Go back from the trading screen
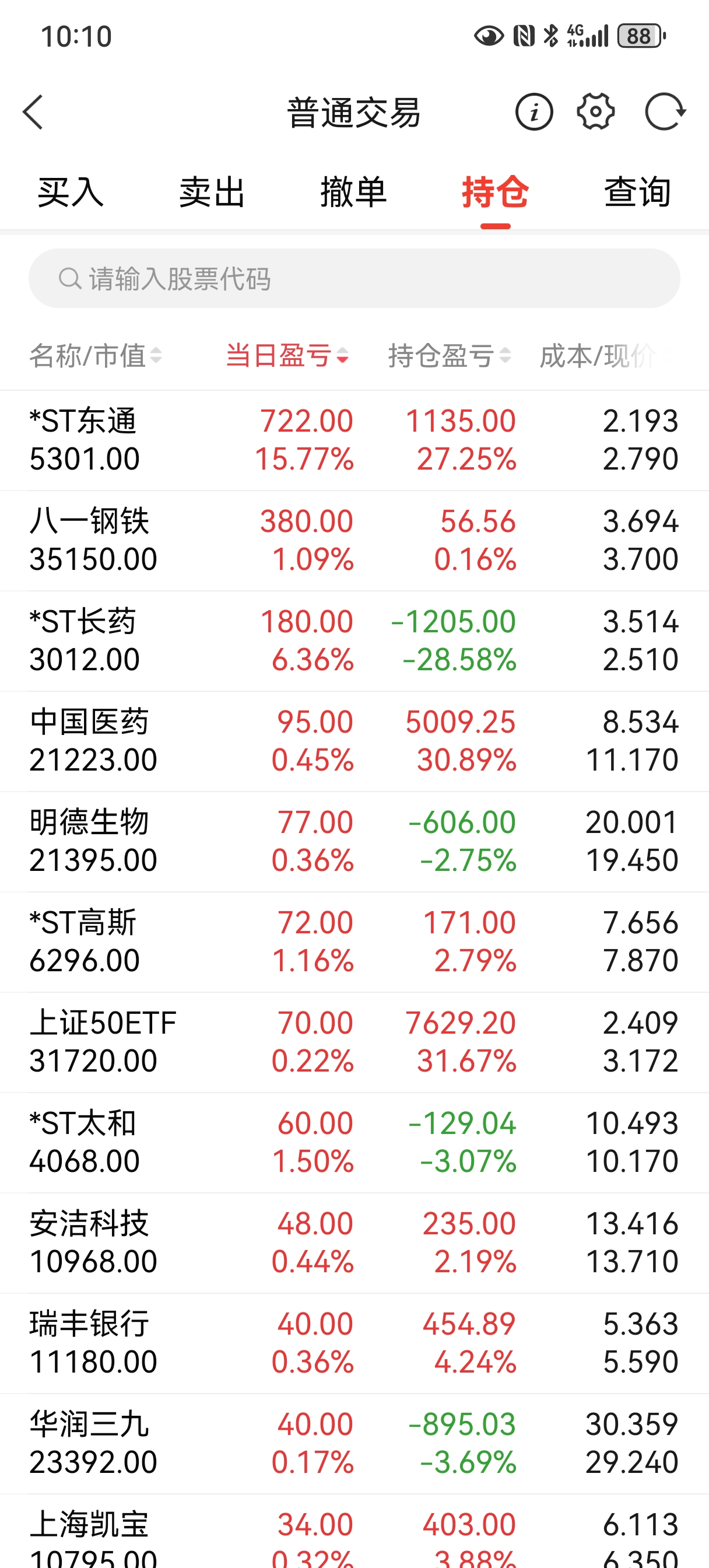Viewport: 709px width, 1568px height. pyautogui.click(x=33, y=113)
